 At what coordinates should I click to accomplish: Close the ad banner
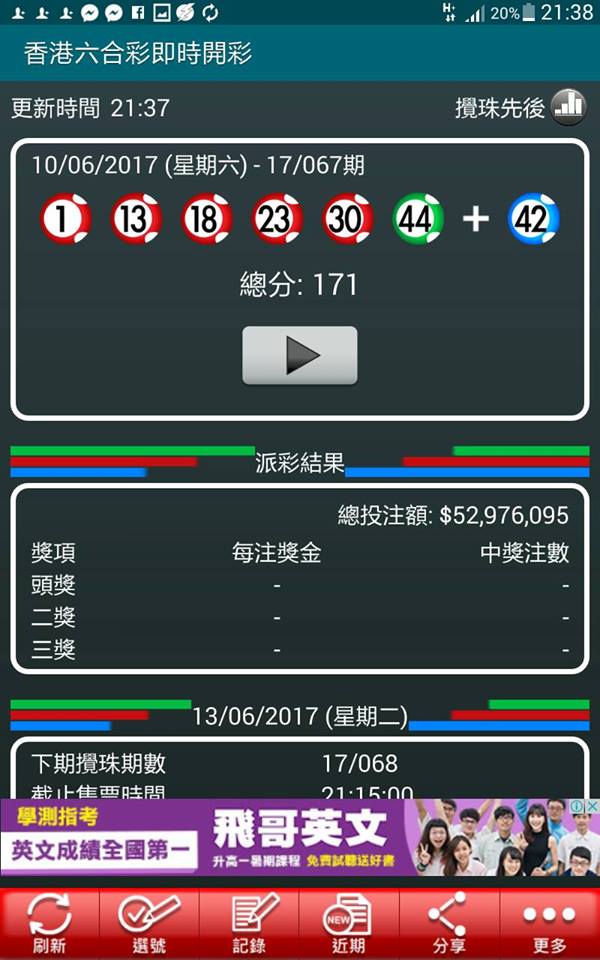click(x=590, y=807)
